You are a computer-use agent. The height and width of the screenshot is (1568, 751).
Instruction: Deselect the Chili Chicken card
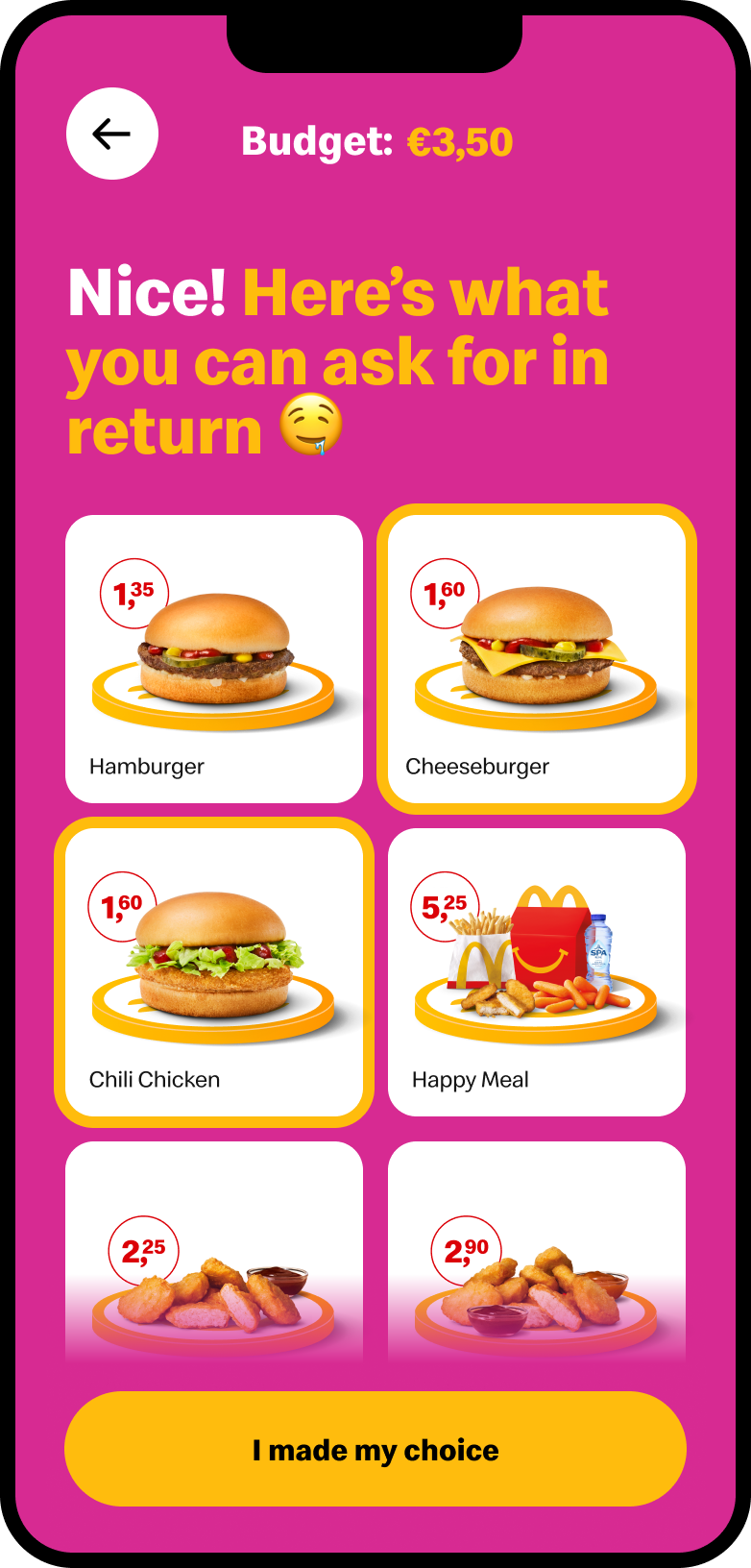[x=214, y=972]
